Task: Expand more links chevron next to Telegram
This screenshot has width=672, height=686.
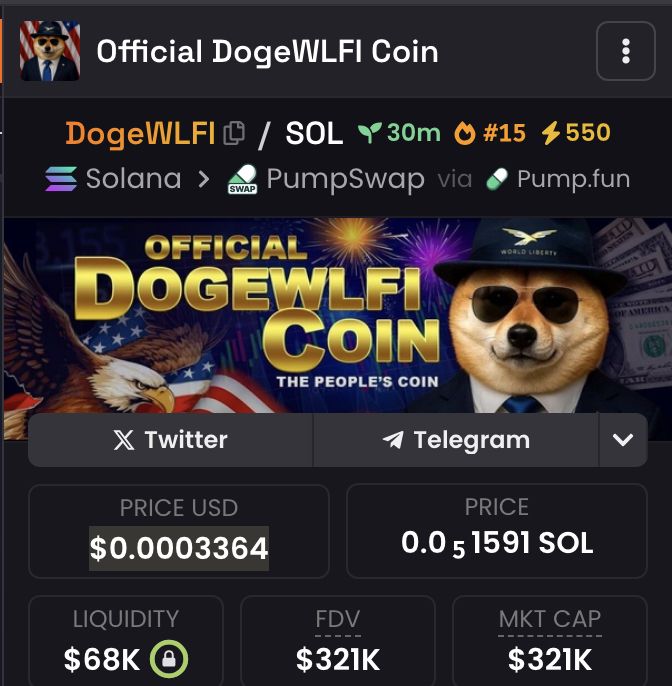Action: (x=623, y=440)
